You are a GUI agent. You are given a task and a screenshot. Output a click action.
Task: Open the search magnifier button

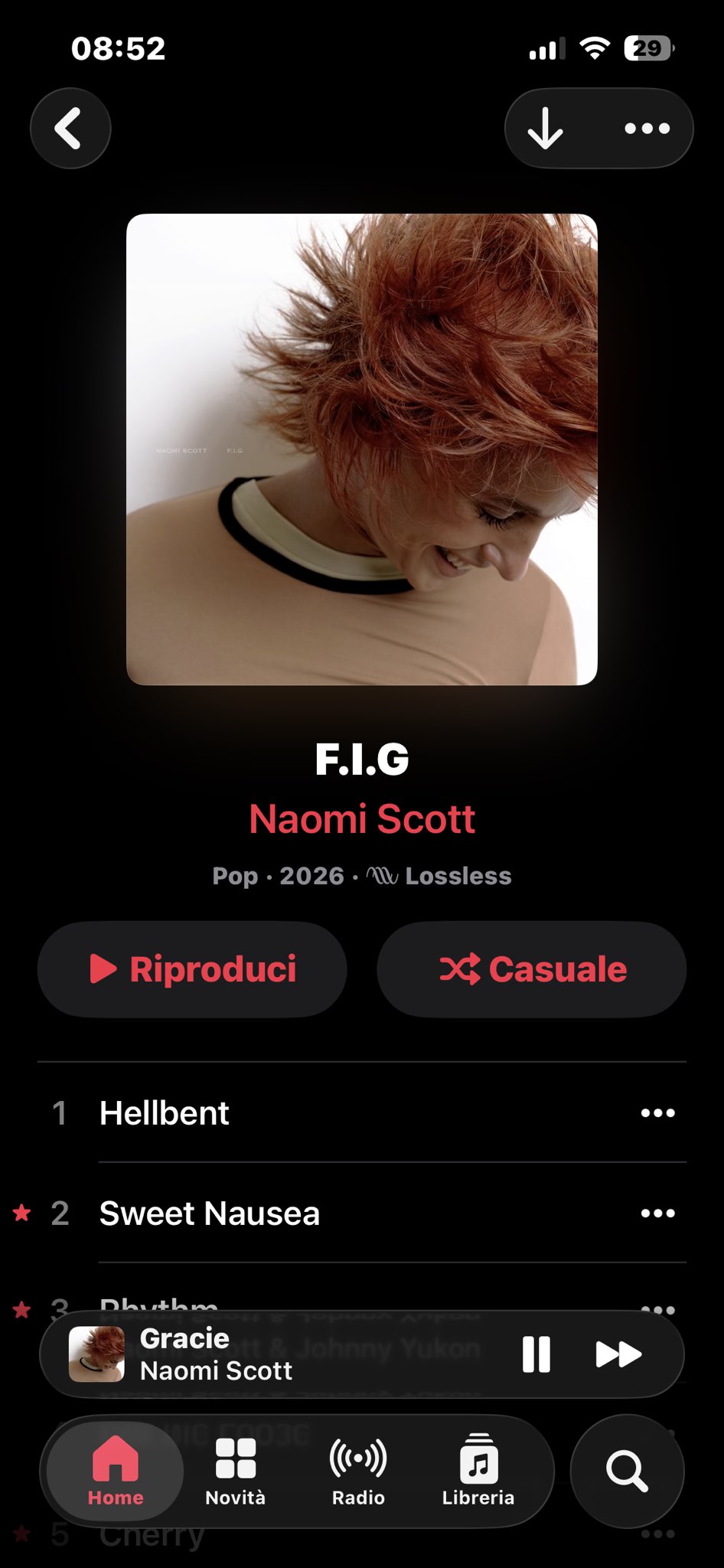[627, 1472]
